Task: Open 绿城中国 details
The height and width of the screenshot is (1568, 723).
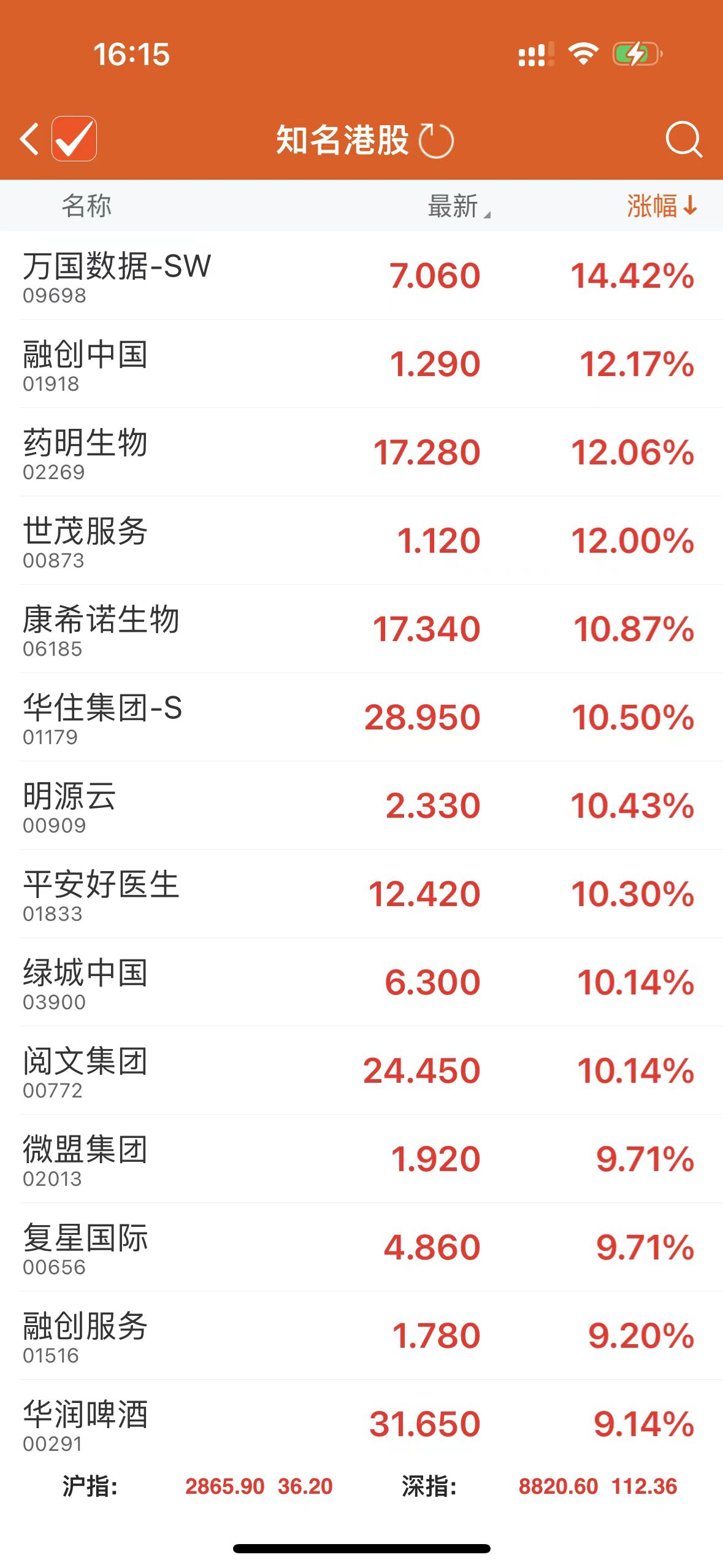Action: tap(361, 982)
